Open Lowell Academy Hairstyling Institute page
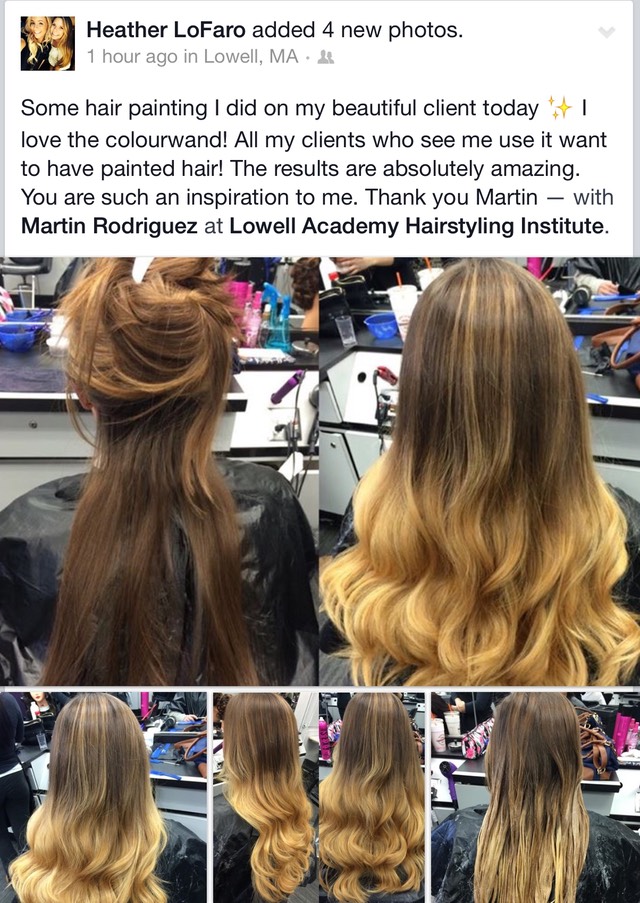 [x=417, y=226]
